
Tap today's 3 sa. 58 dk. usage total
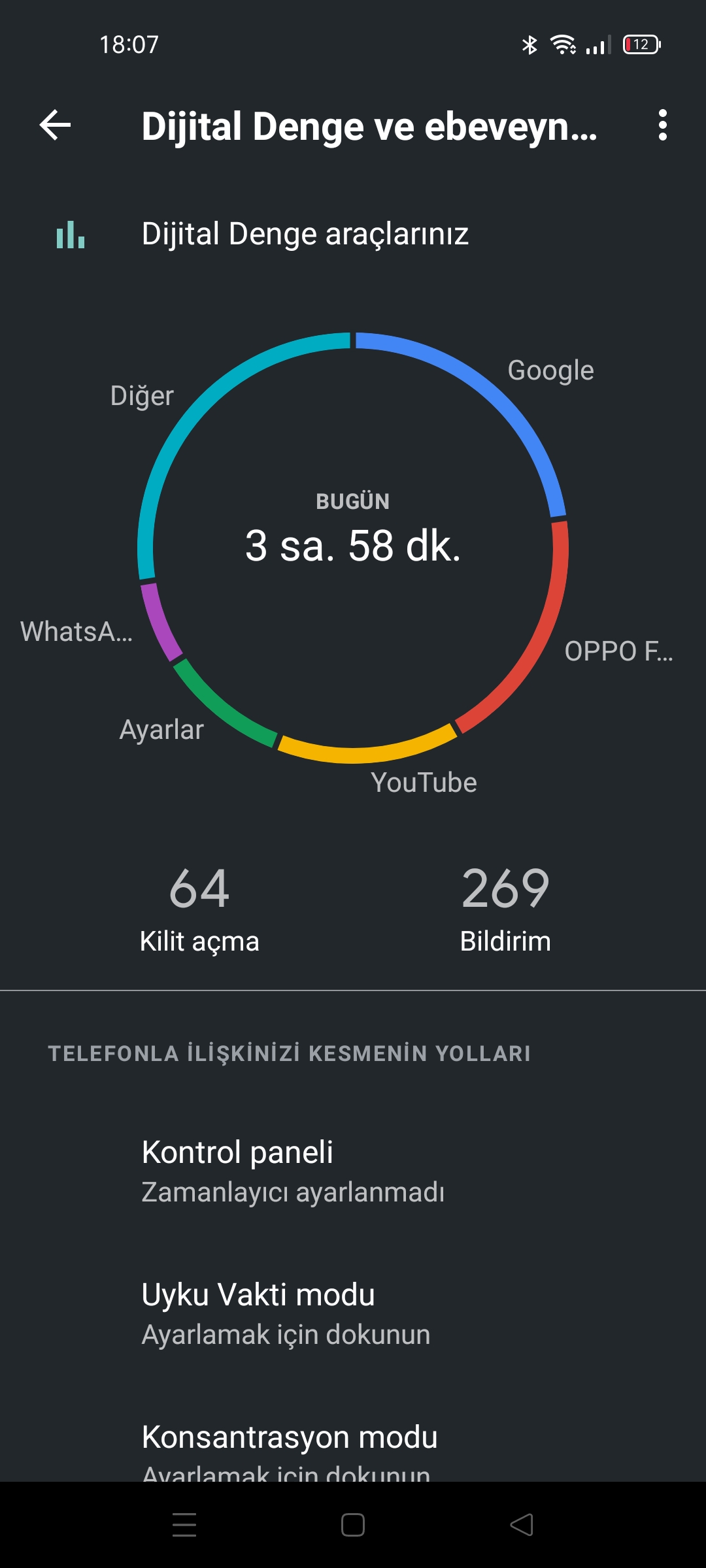(x=353, y=546)
